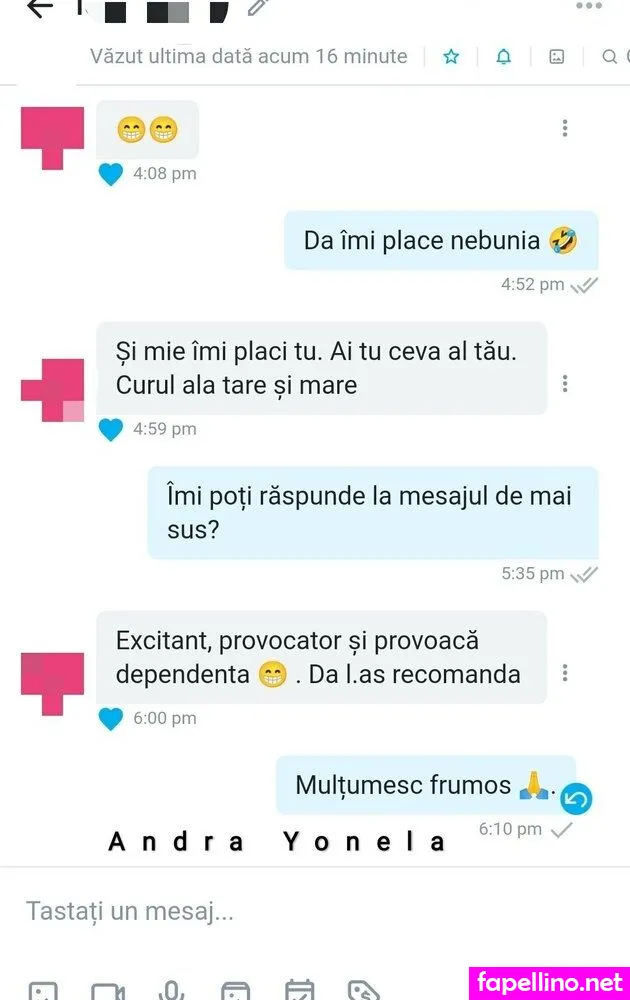The width and height of the screenshot is (630, 1000).
Task: Focus the "Tastați un mesaj..." field
Action: tap(300, 911)
